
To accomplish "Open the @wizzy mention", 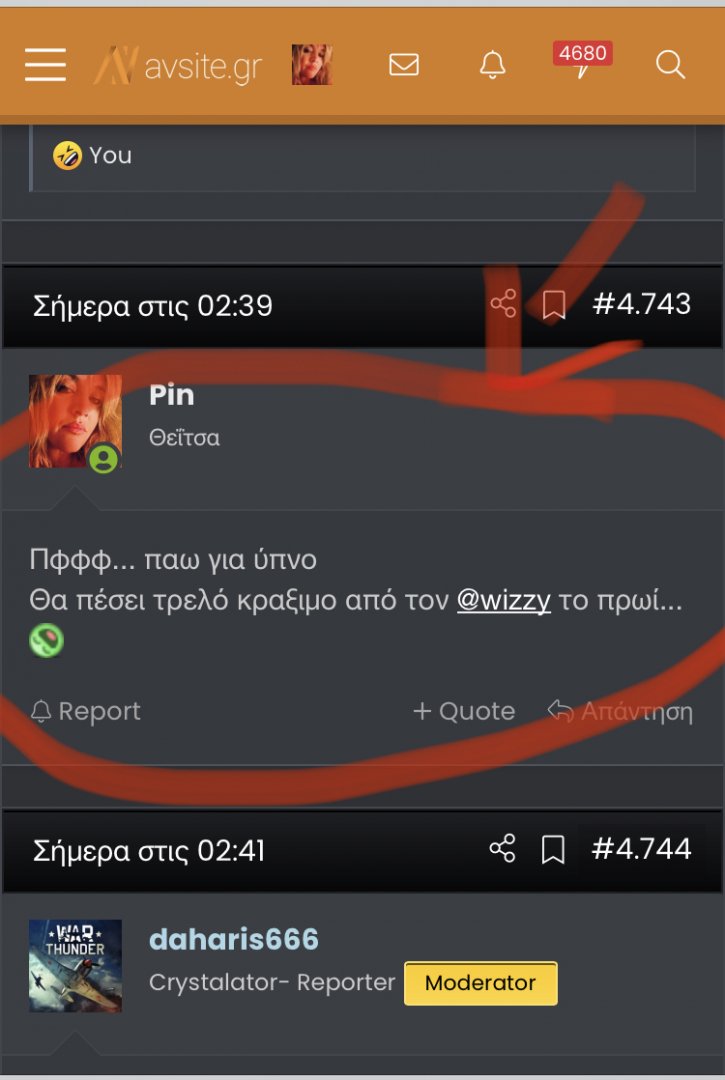I will [504, 603].
